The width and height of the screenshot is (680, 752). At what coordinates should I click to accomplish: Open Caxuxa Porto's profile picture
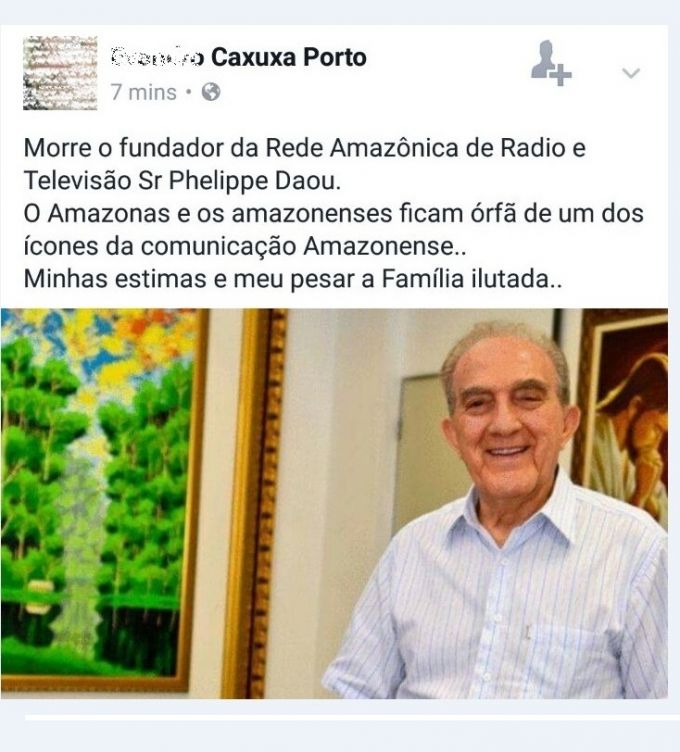coord(60,73)
